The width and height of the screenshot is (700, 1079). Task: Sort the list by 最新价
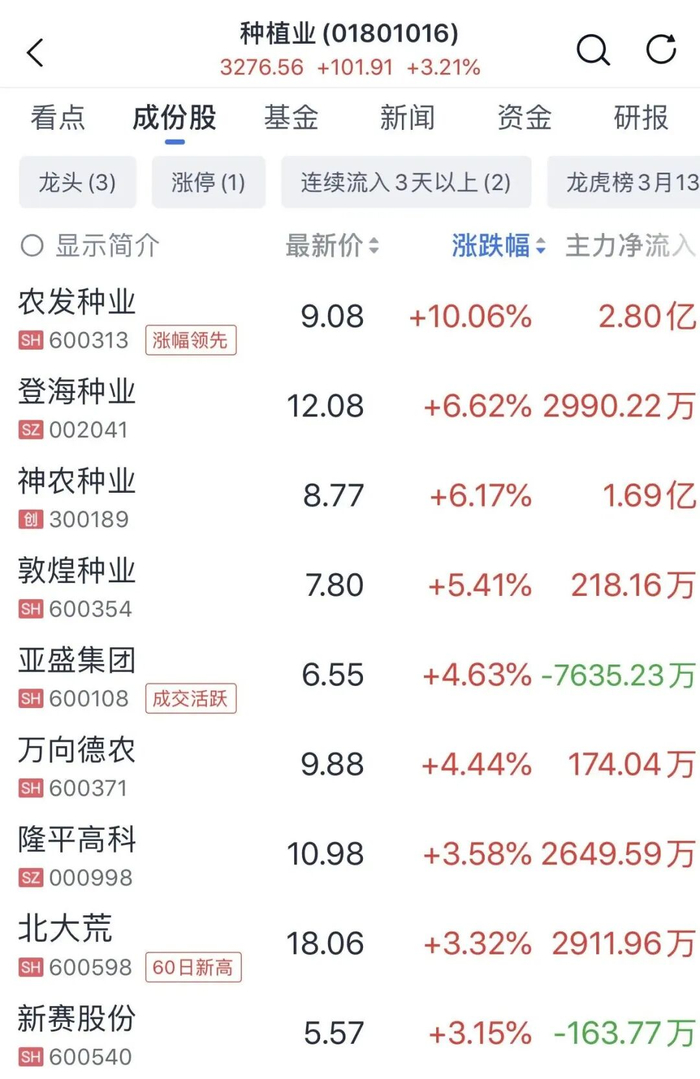coord(332,246)
